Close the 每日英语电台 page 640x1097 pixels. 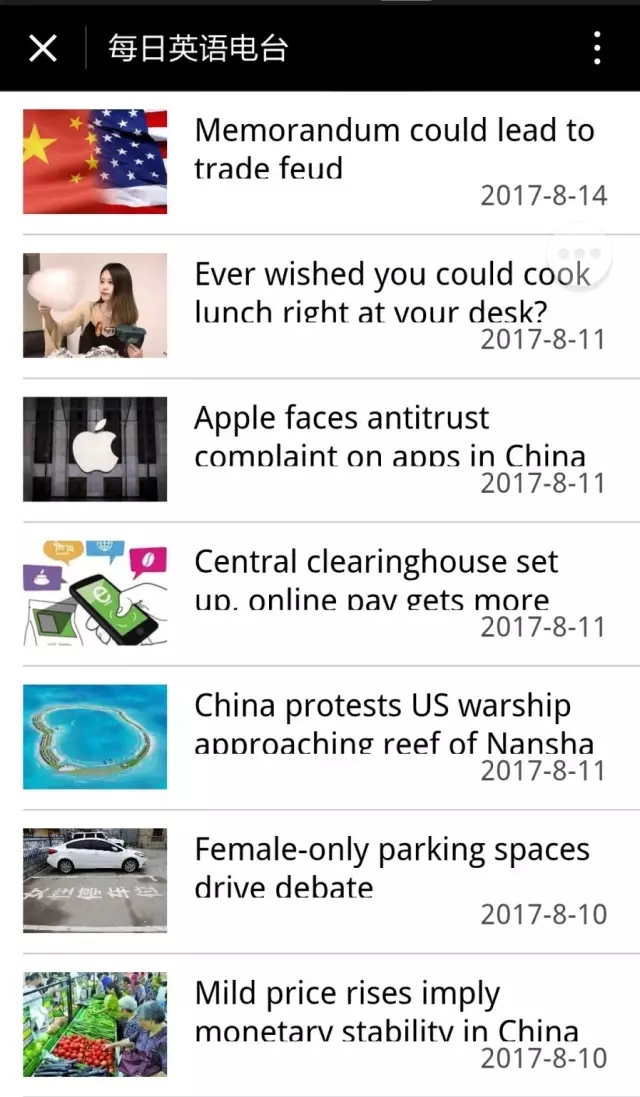click(43, 47)
